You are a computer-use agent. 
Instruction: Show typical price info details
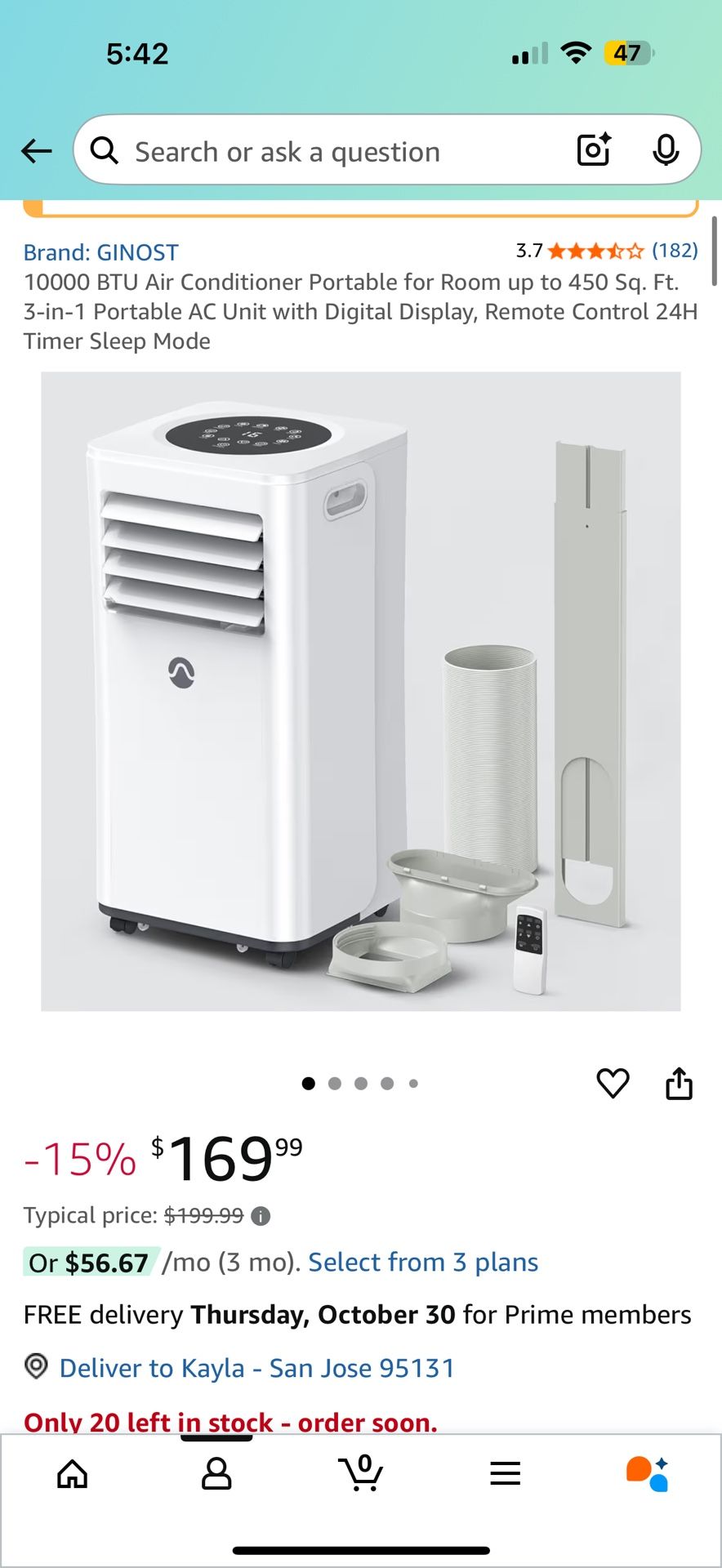261,1216
